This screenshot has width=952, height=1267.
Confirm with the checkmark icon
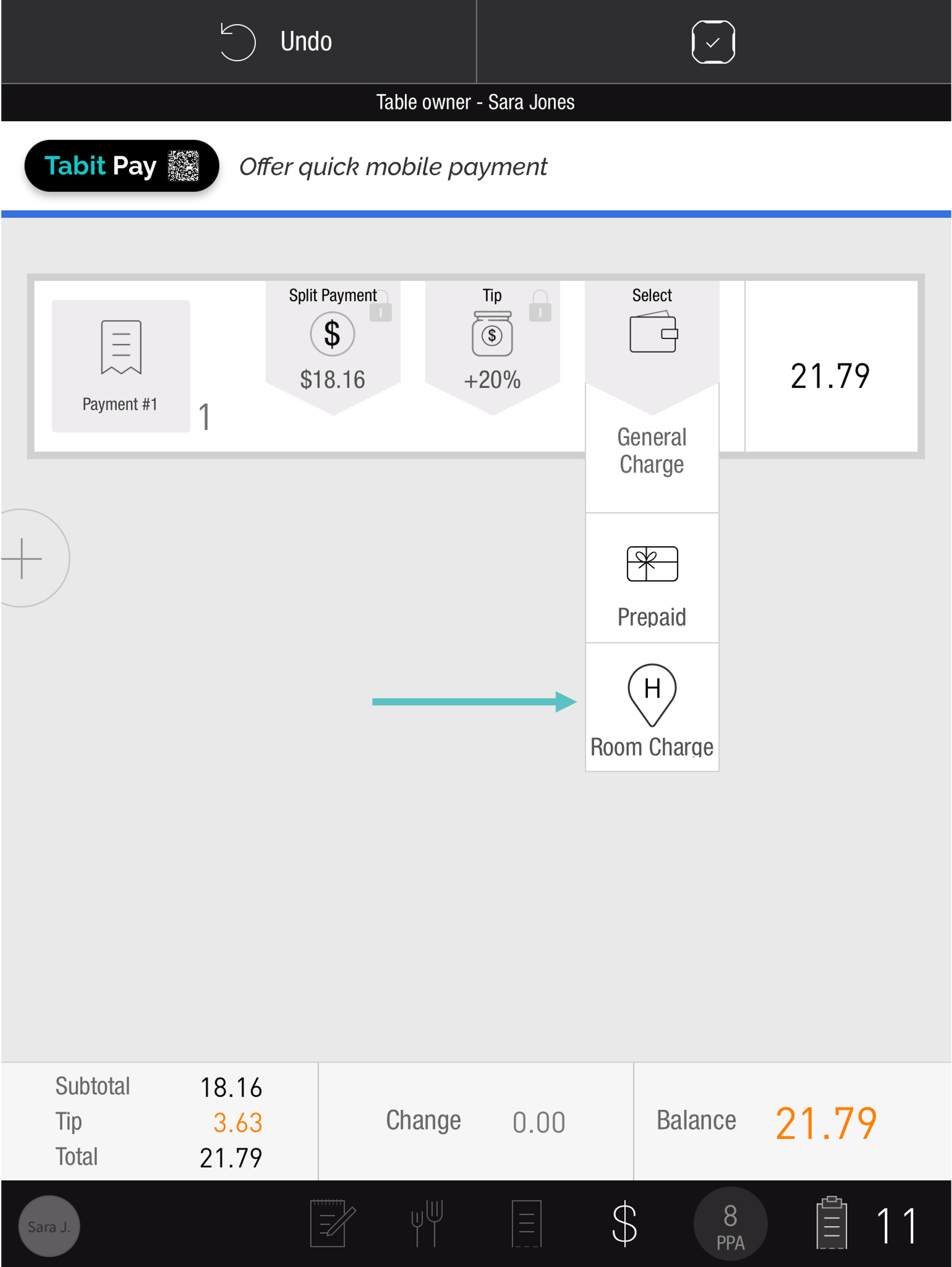(x=712, y=42)
